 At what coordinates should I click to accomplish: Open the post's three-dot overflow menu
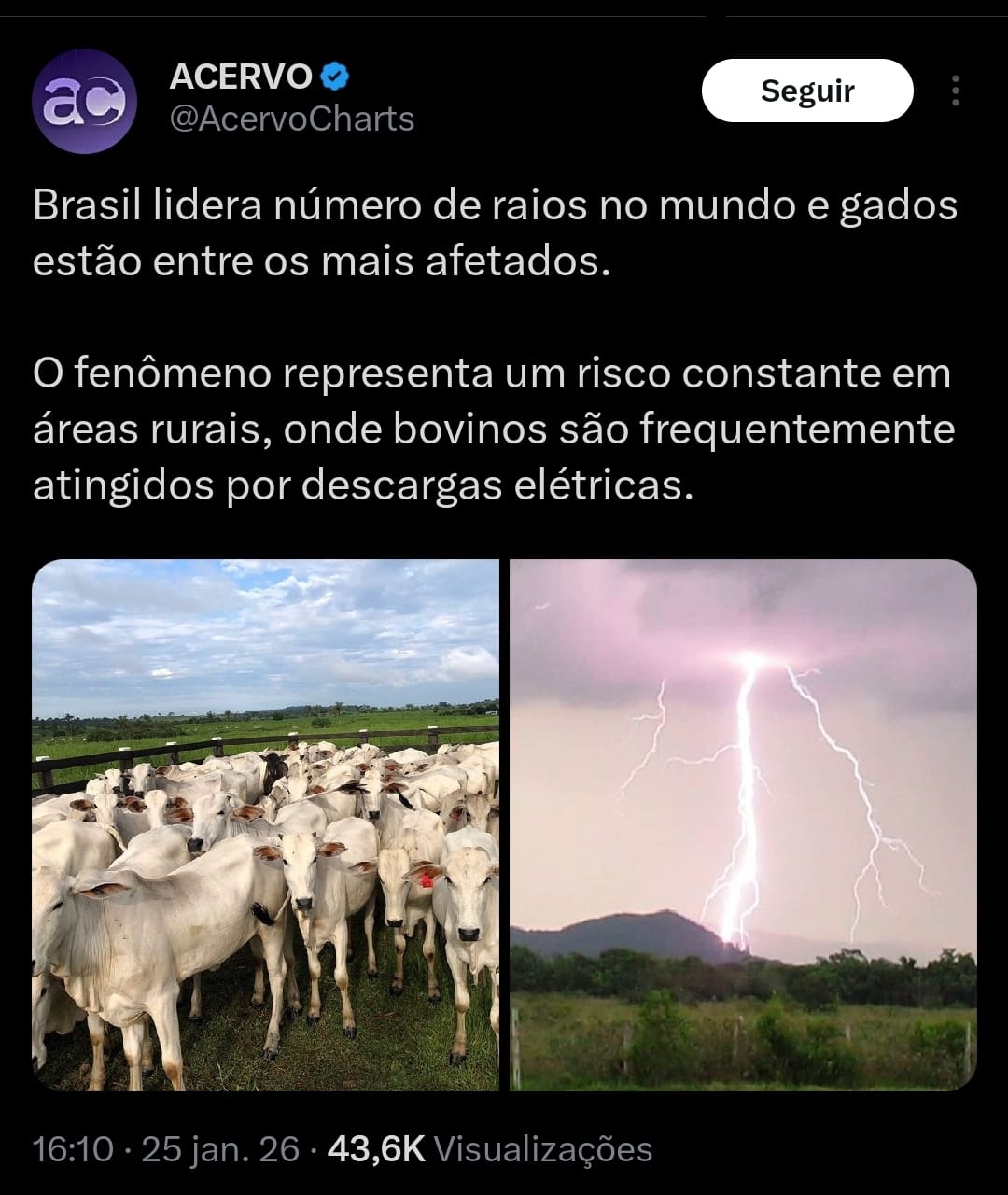[955, 91]
